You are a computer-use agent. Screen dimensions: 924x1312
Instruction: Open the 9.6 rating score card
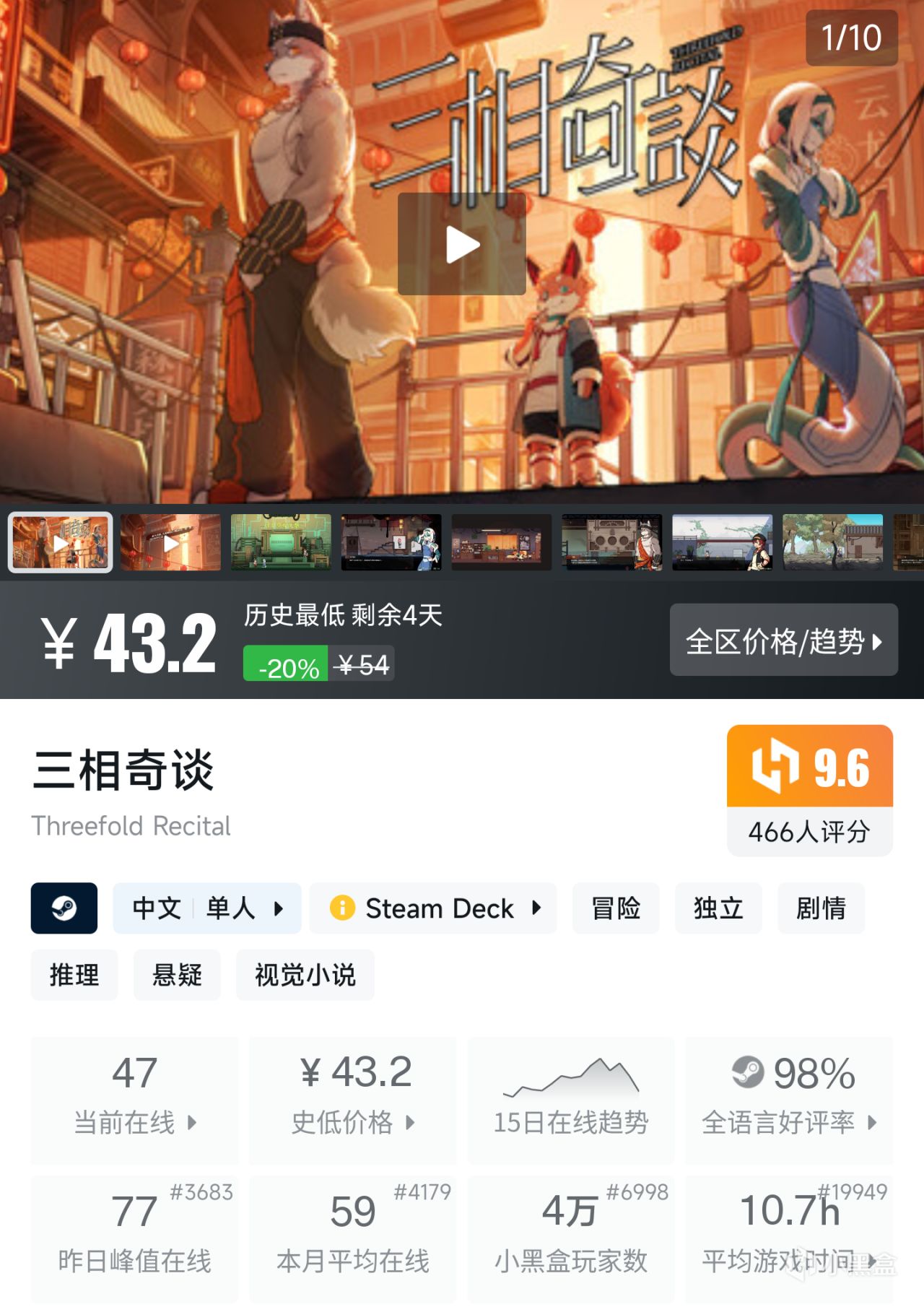[x=809, y=789]
